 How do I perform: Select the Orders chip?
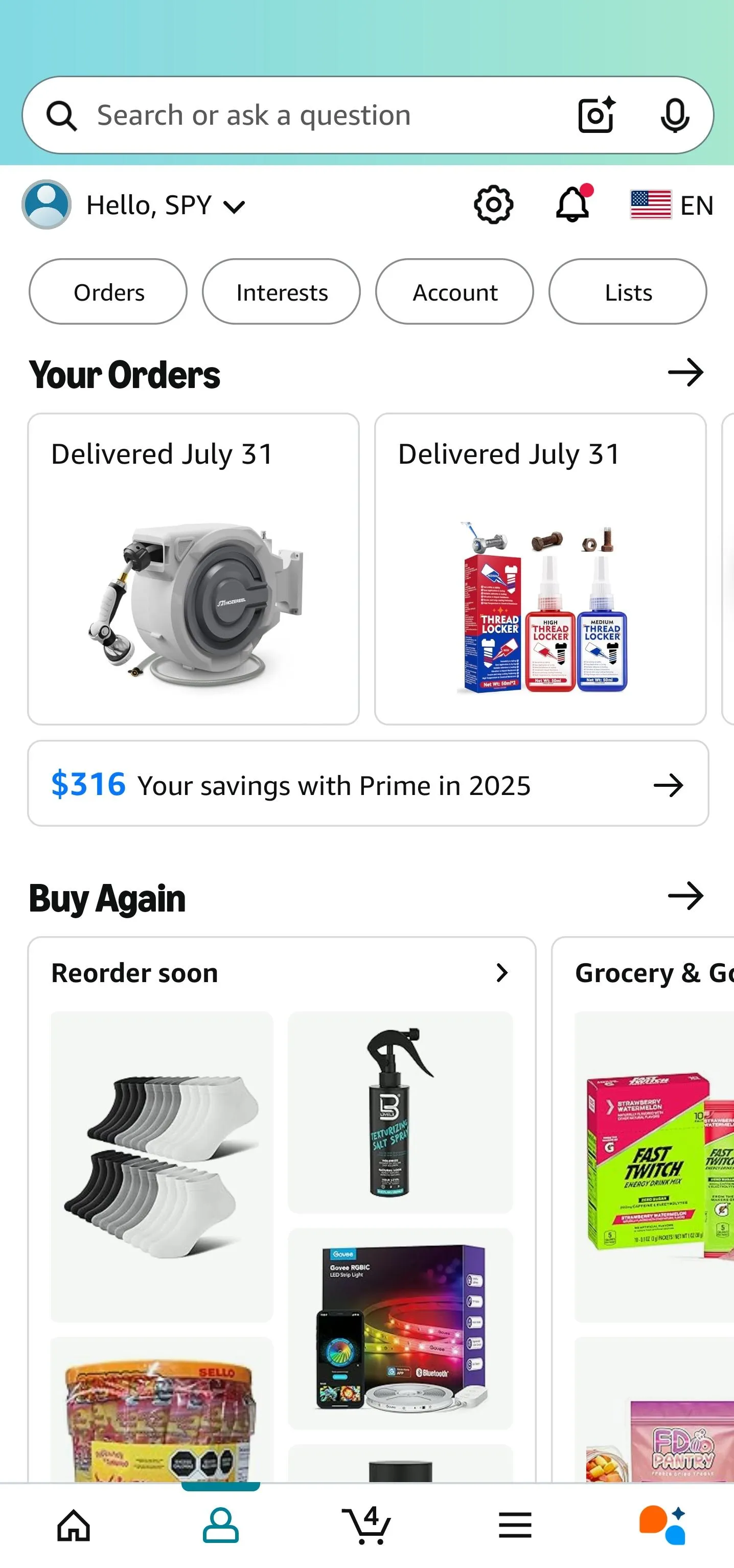tap(108, 292)
